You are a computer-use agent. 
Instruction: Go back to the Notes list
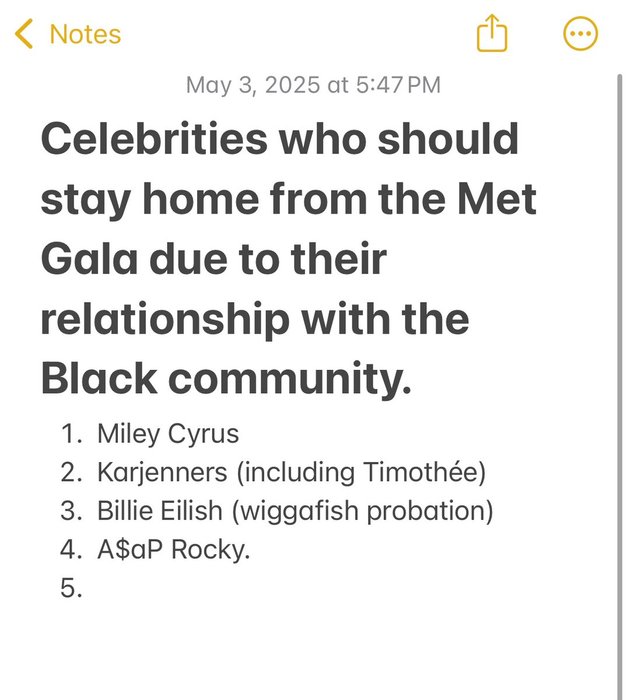point(68,35)
